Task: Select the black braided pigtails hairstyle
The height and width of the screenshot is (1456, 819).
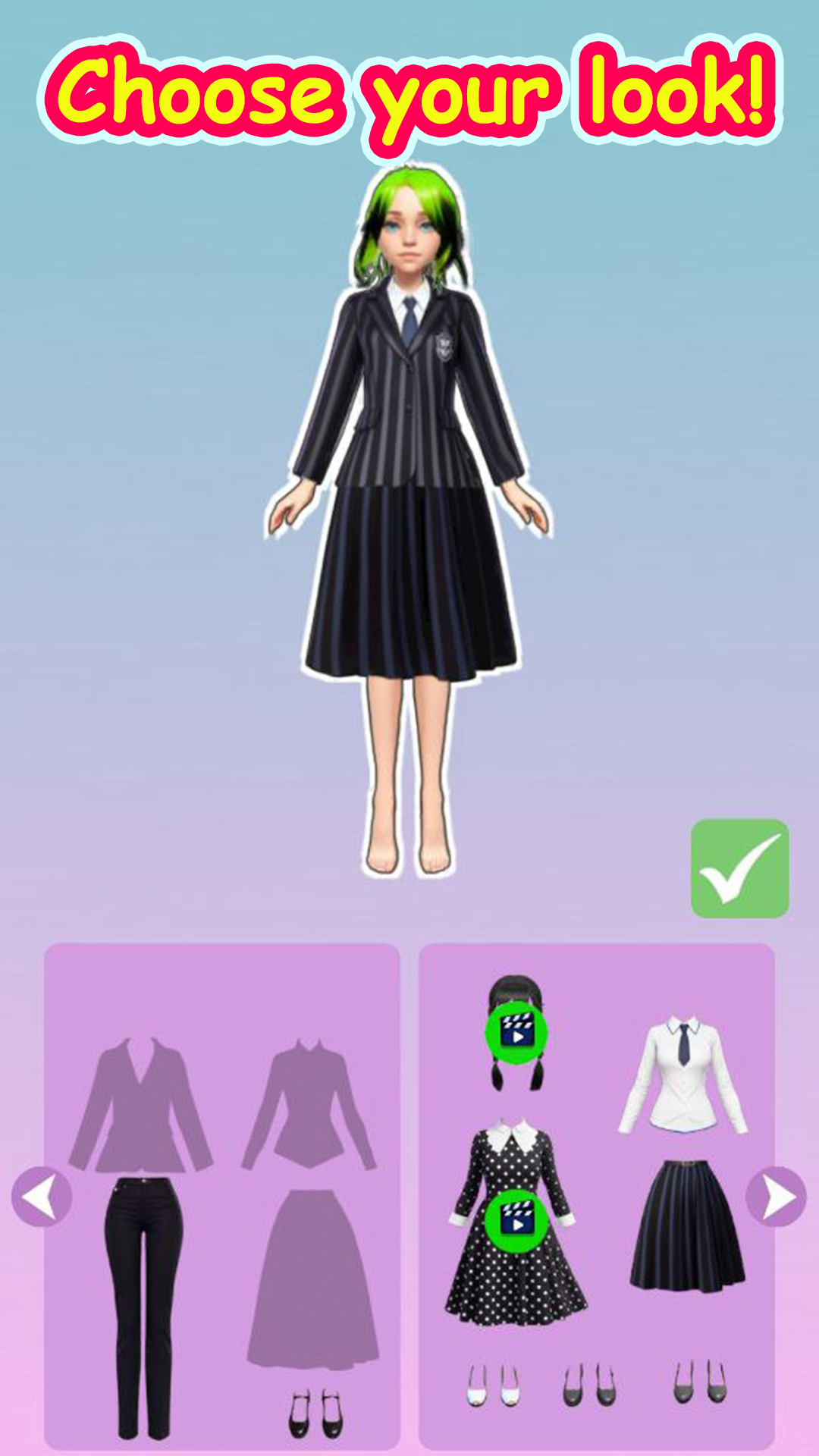Action: pos(516,1033)
